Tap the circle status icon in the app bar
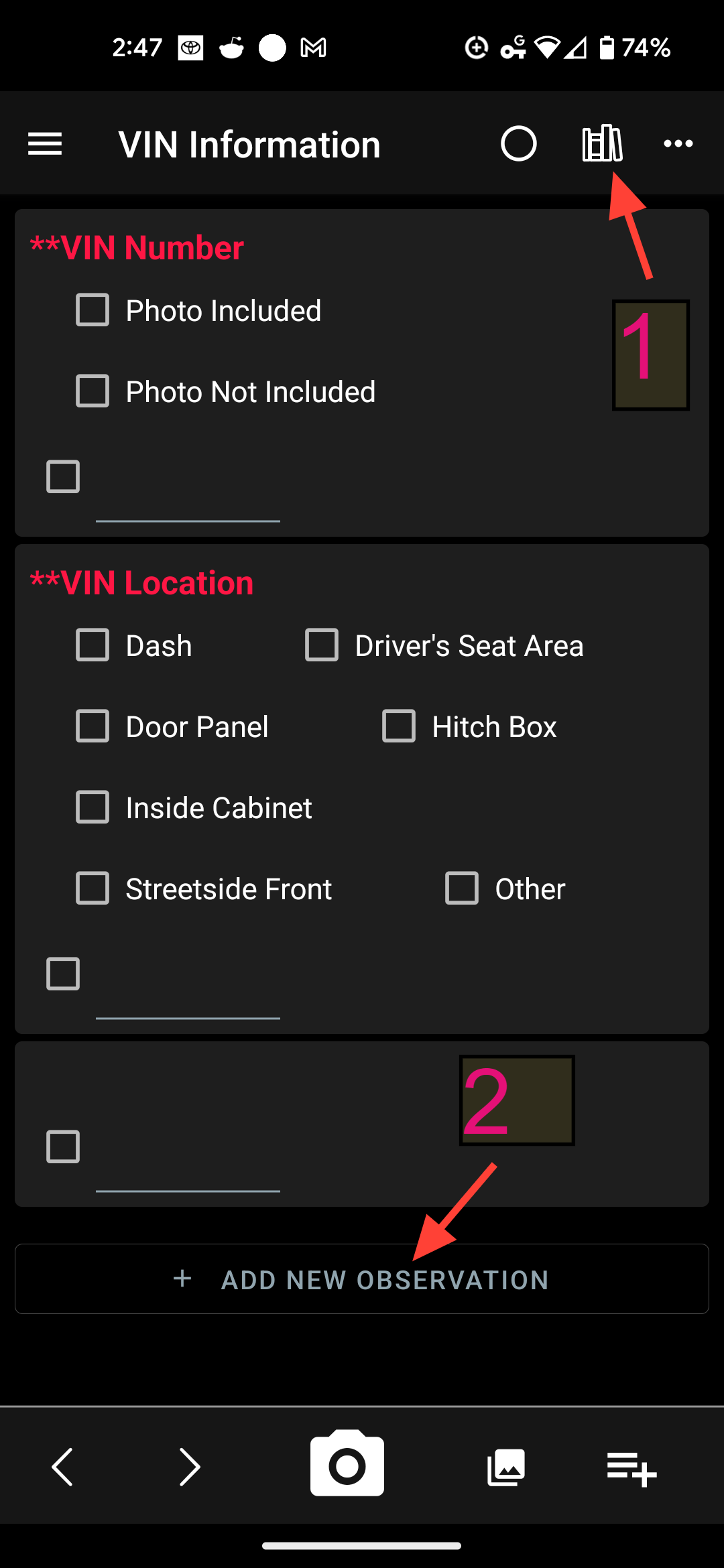The width and height of the screenshot is (724, 1568). 518,144
